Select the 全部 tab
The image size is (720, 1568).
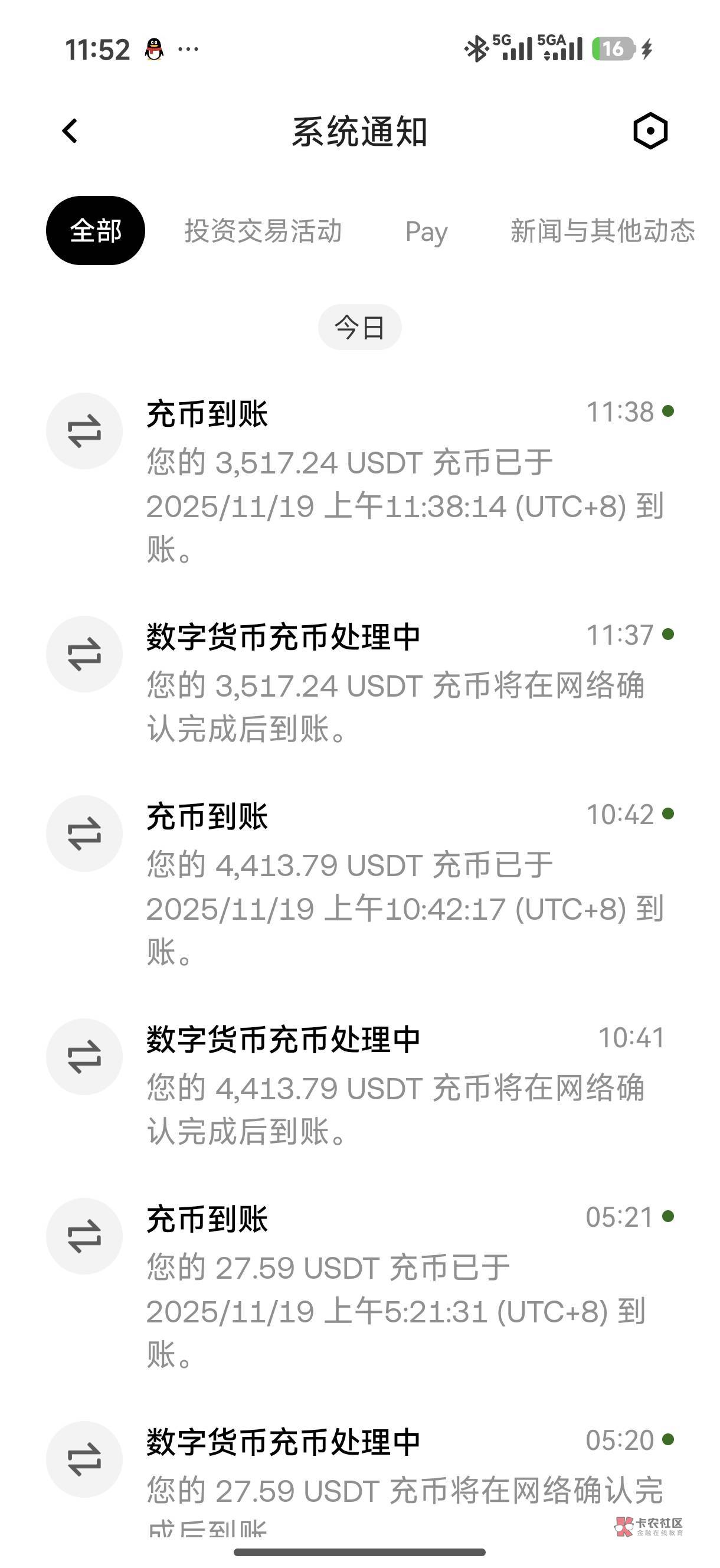point(96,231)
